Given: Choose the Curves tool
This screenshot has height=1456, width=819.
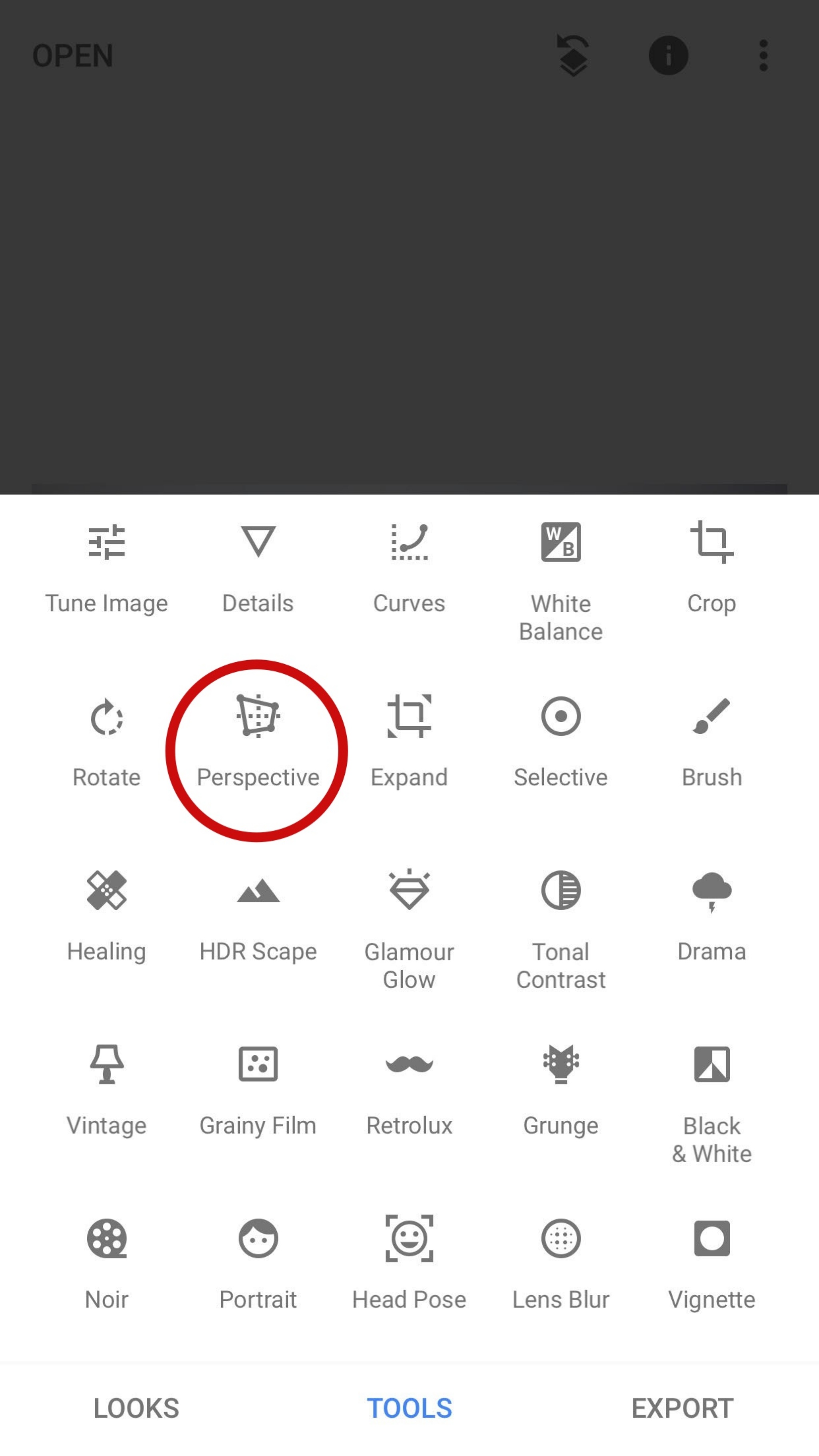Looking at the screenshot, I should click(409, 568).
